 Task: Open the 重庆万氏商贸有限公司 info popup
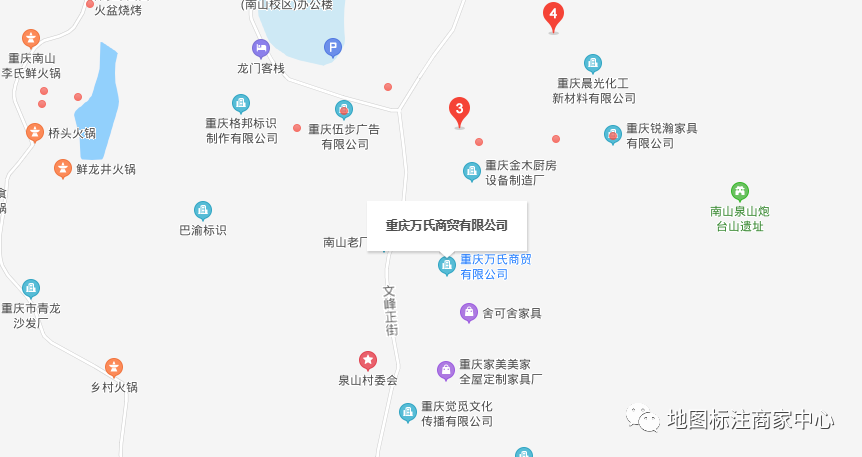click(x=446, y=225)
